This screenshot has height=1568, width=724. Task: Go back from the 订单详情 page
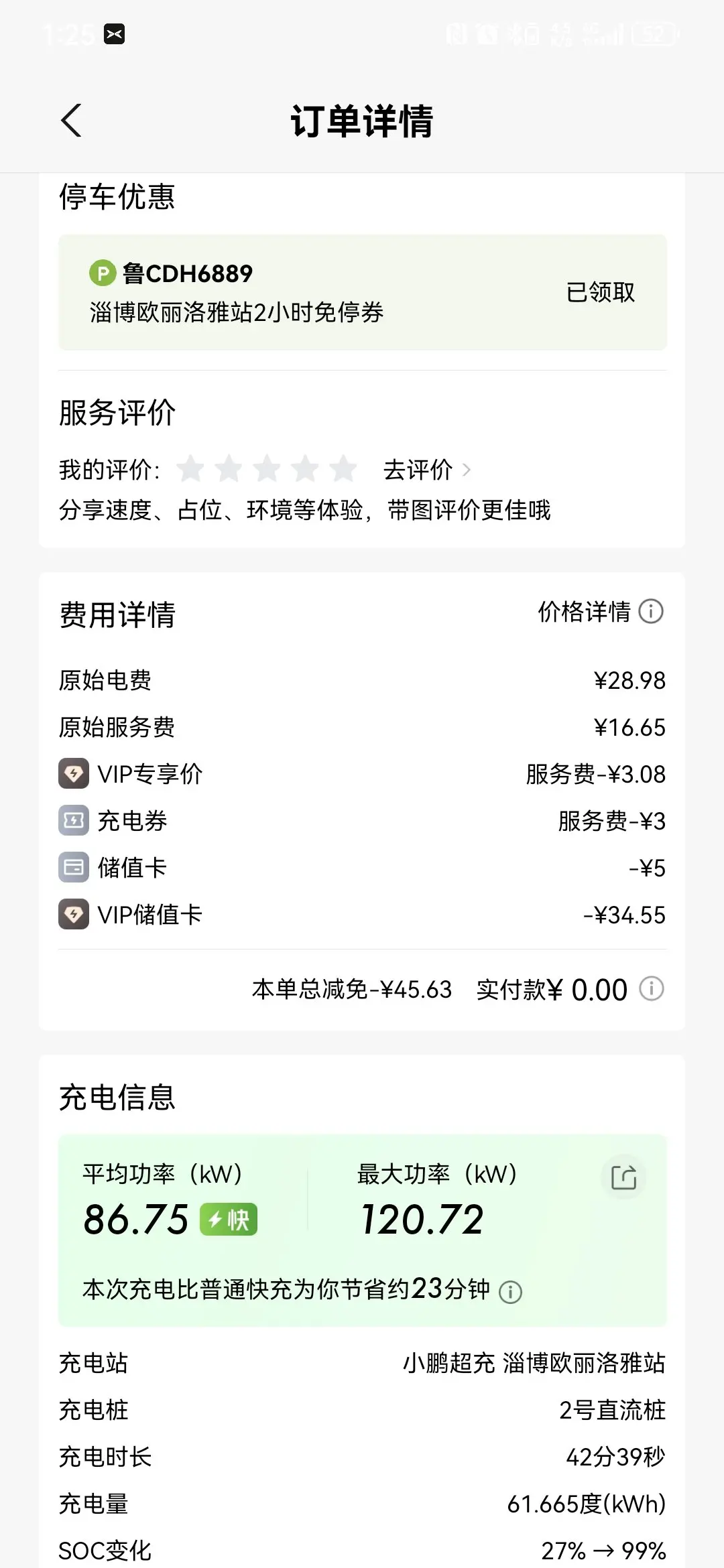point(71,121)
